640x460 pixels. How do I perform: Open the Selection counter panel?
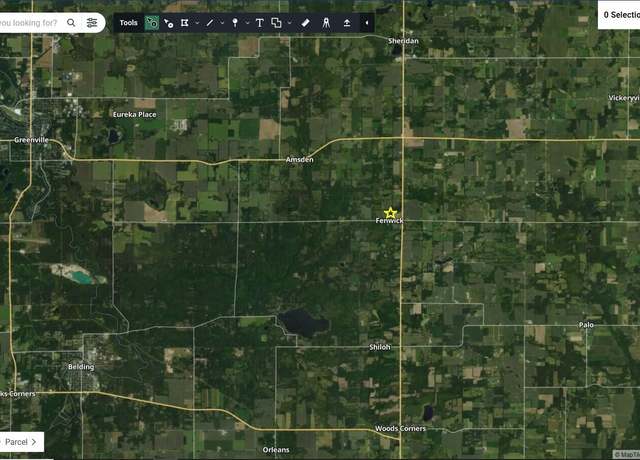click(x=620, y=15)
